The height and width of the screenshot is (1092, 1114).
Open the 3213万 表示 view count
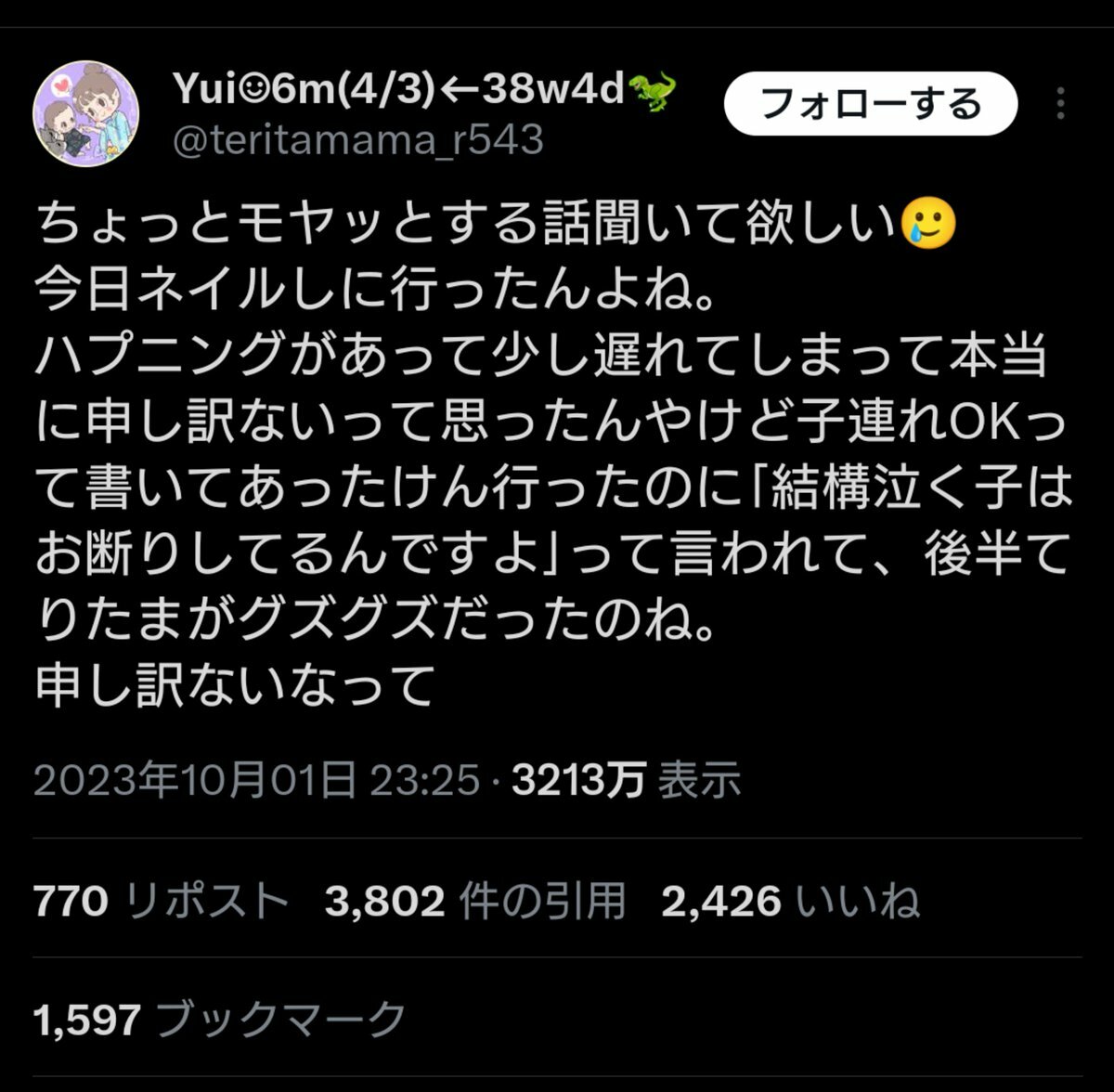pos(627,781)
